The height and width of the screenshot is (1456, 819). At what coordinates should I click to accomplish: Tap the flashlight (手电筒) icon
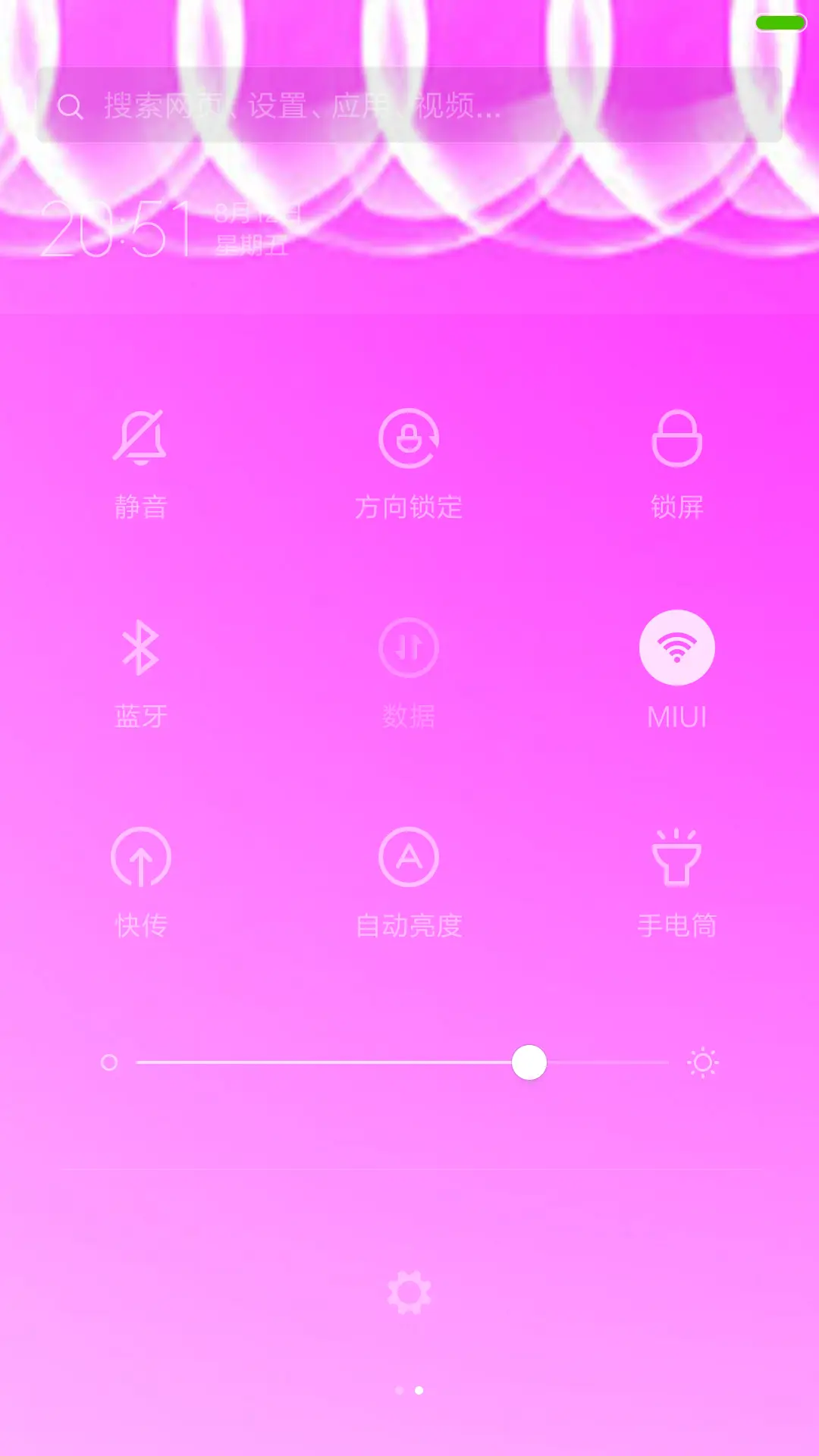pos(677,857)
